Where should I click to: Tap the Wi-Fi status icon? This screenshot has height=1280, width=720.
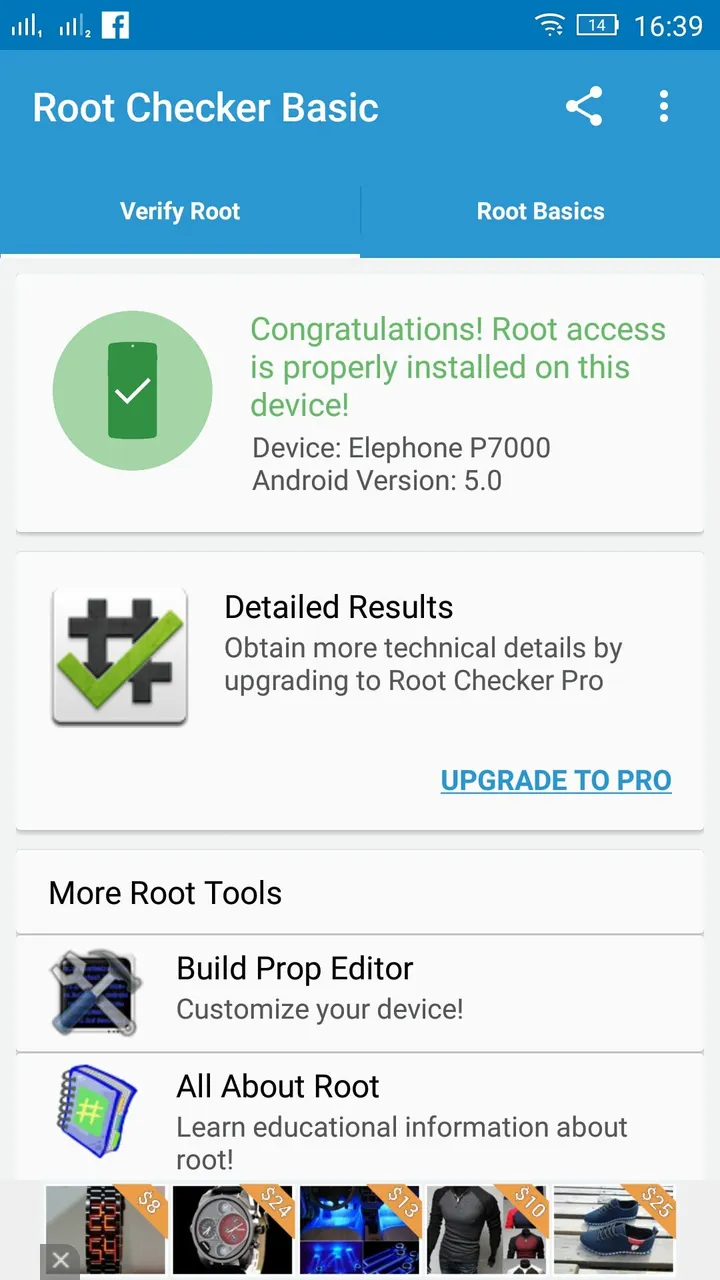click(x=550, y=23)
